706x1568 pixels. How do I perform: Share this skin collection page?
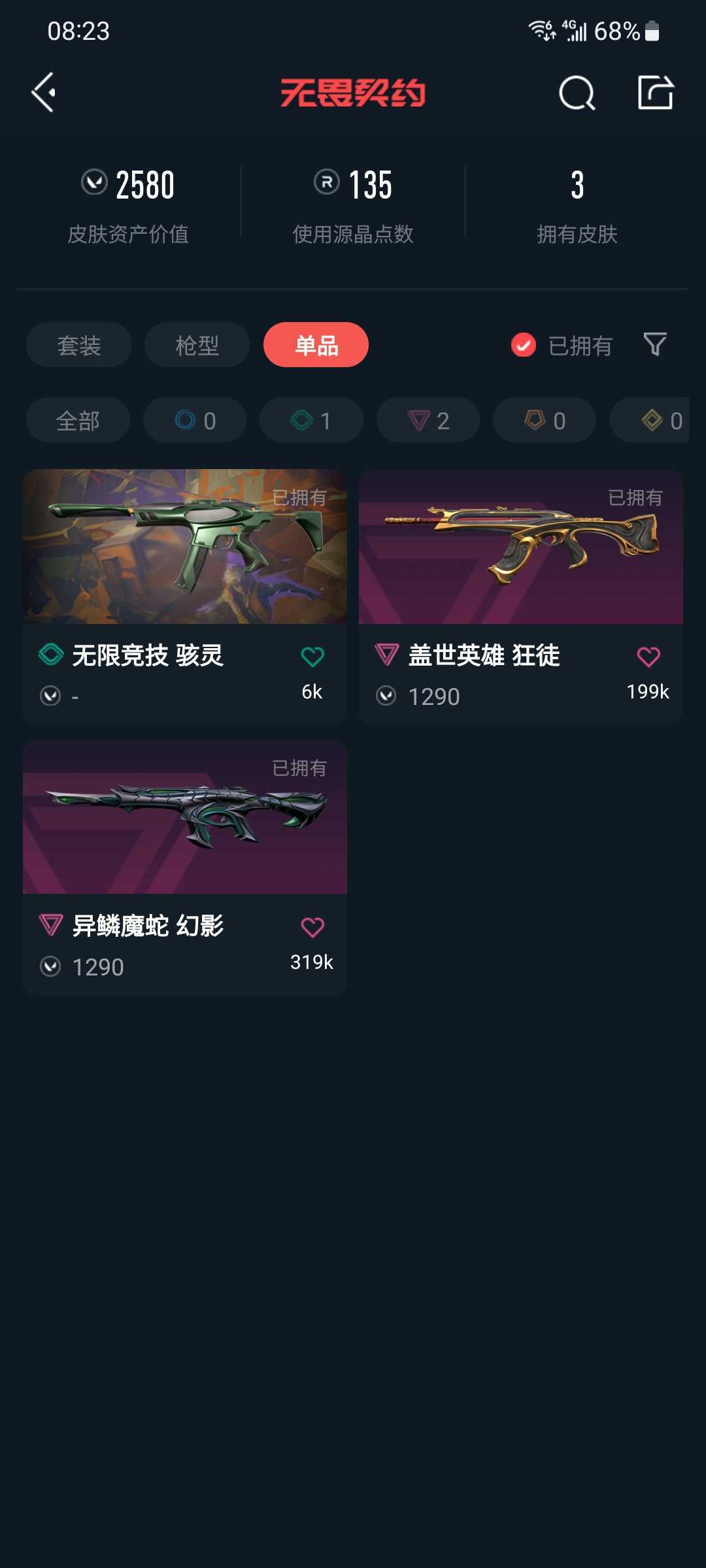(656, 93)
